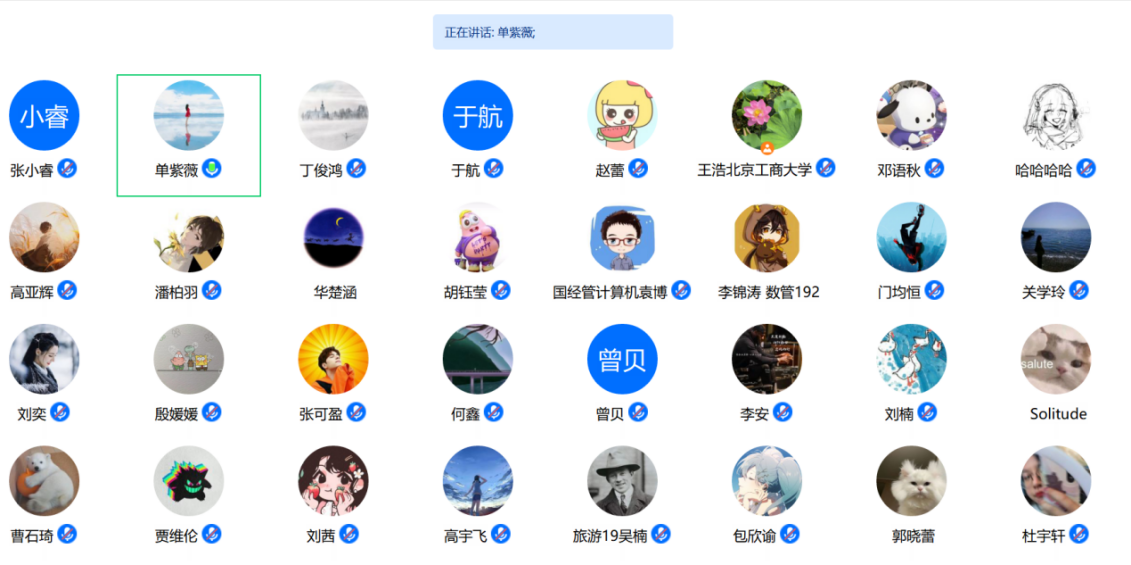Open 李锦涛 数管192's tile

(767, 237)
